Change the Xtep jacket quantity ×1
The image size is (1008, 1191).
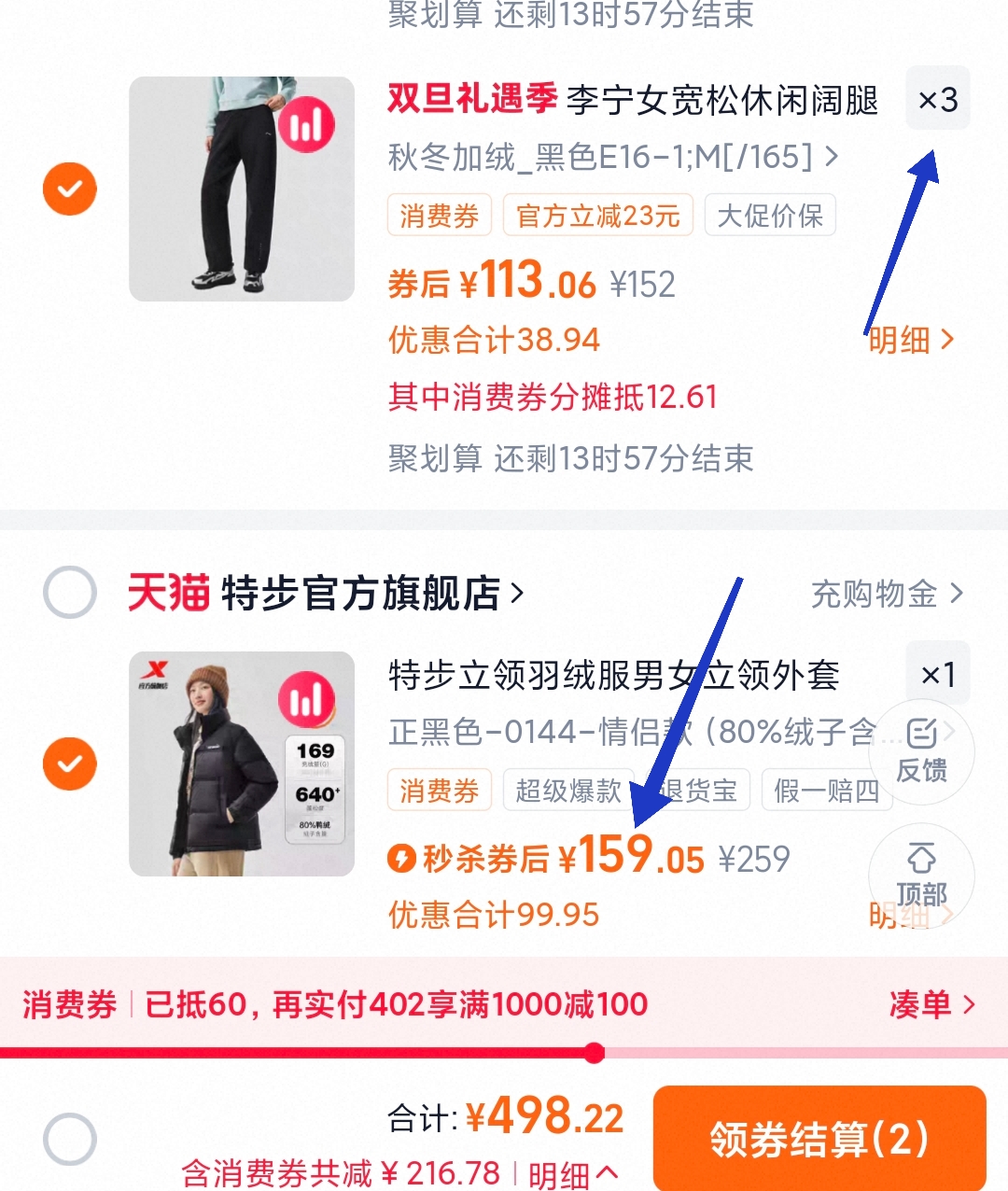pyautogui.click(x=938, y=674)
